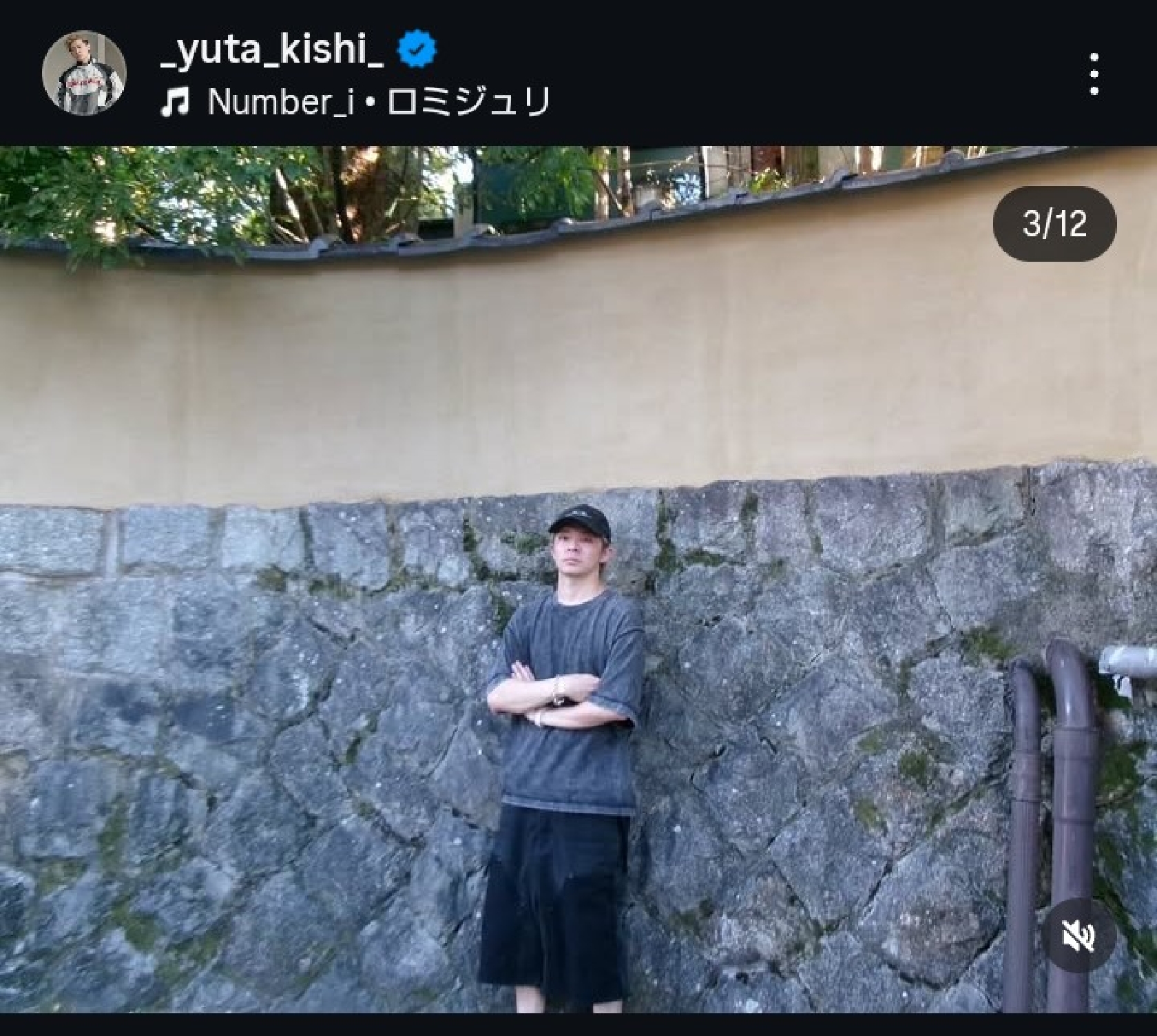Open the _yuta_kishi_ username link
This screenshot has width=1157, height=1036.
(272, 50)
